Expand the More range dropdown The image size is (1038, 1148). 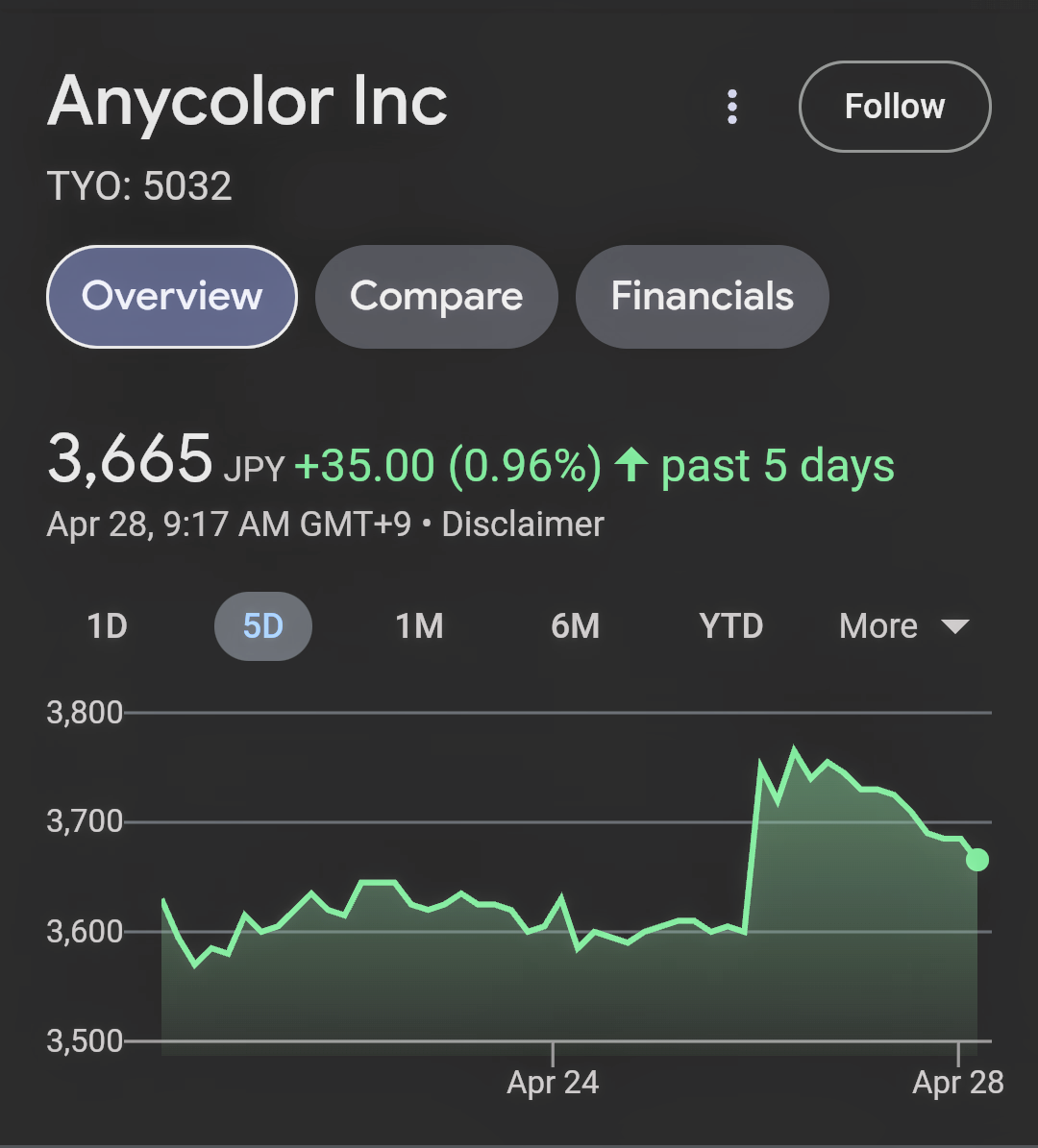(903, 626)
